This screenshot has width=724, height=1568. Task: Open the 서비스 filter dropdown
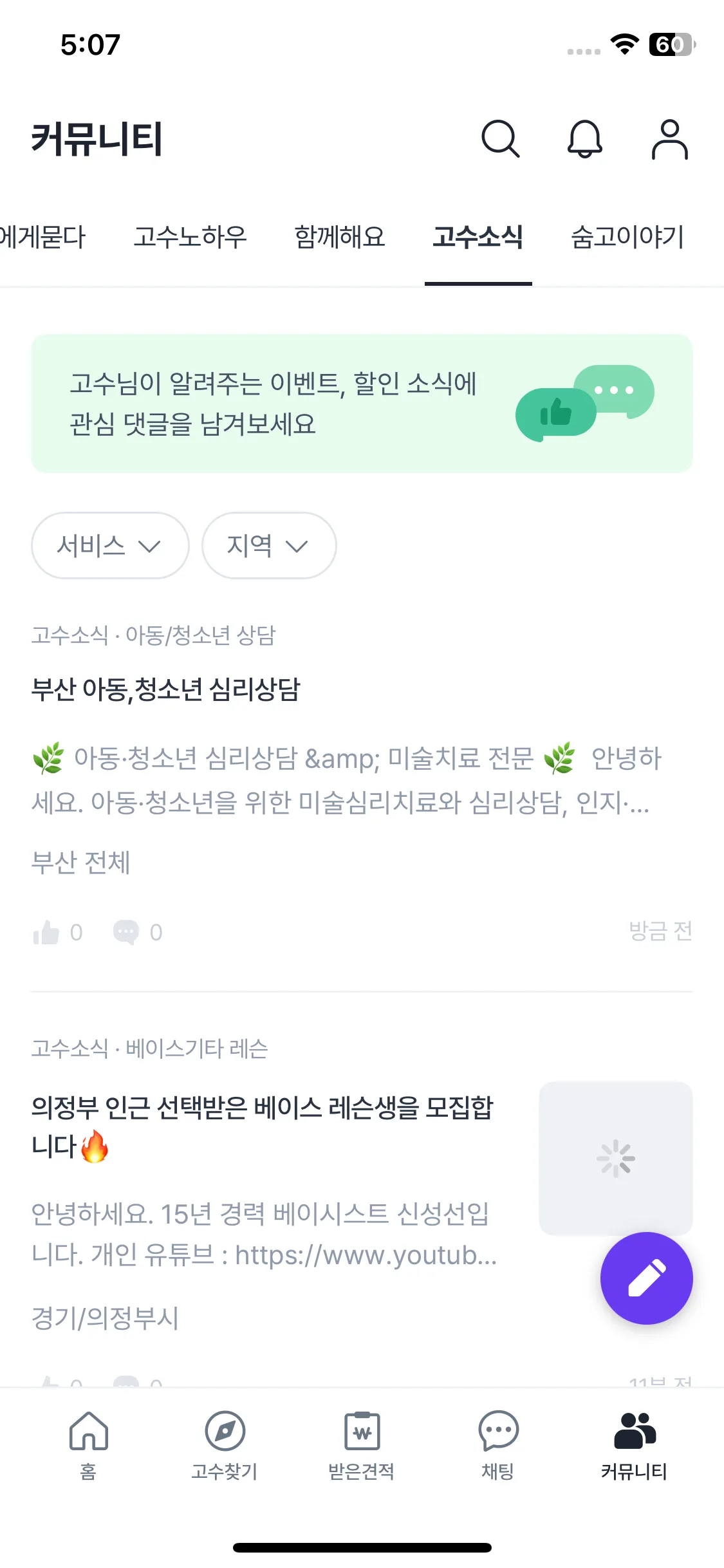pyautogui.click(x=109, y=545)
